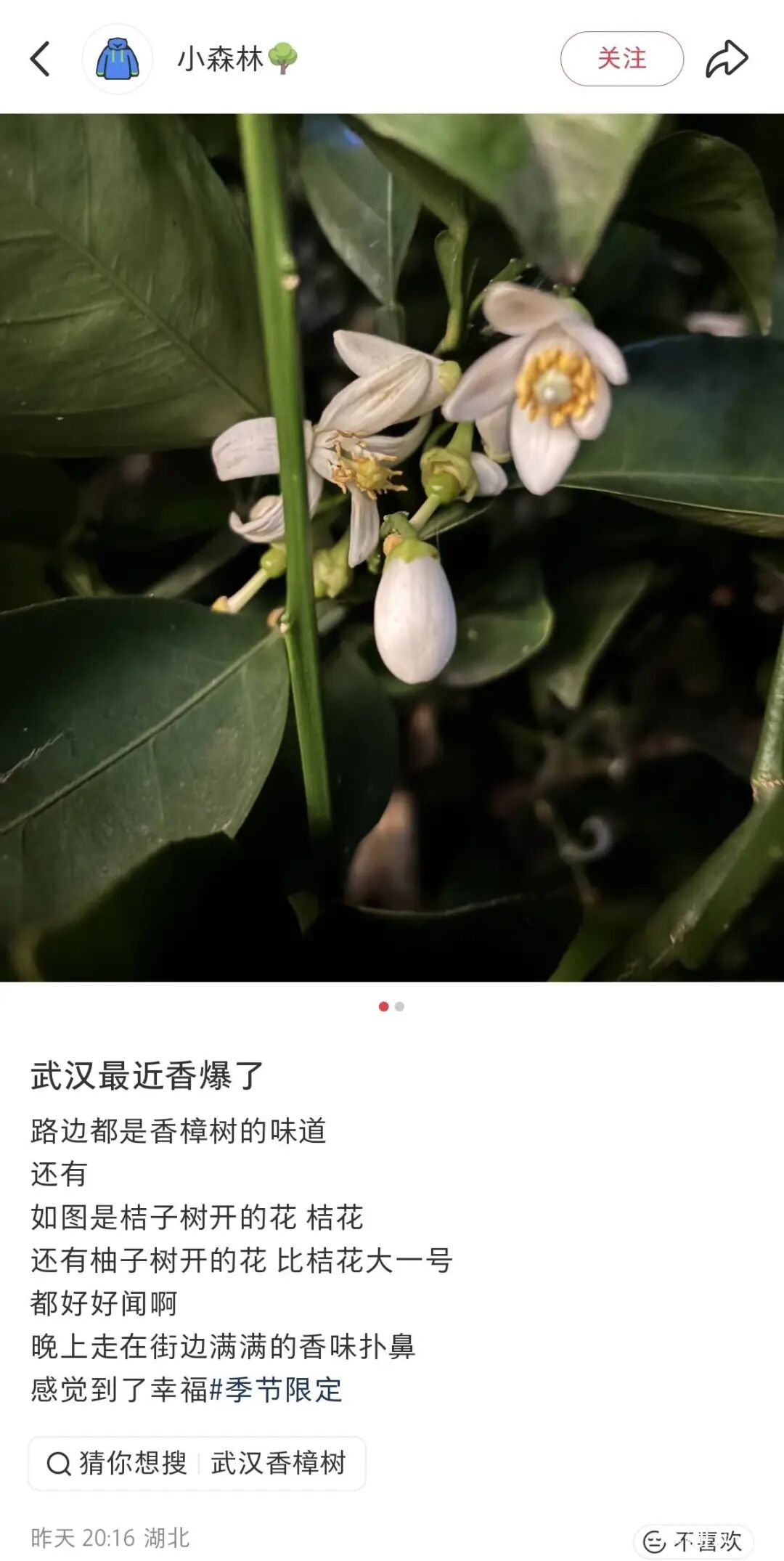This screenshot has width=784, height=1561.
Task: Open the #季节限定 hashtag
Action: (x=276, y=1390)
